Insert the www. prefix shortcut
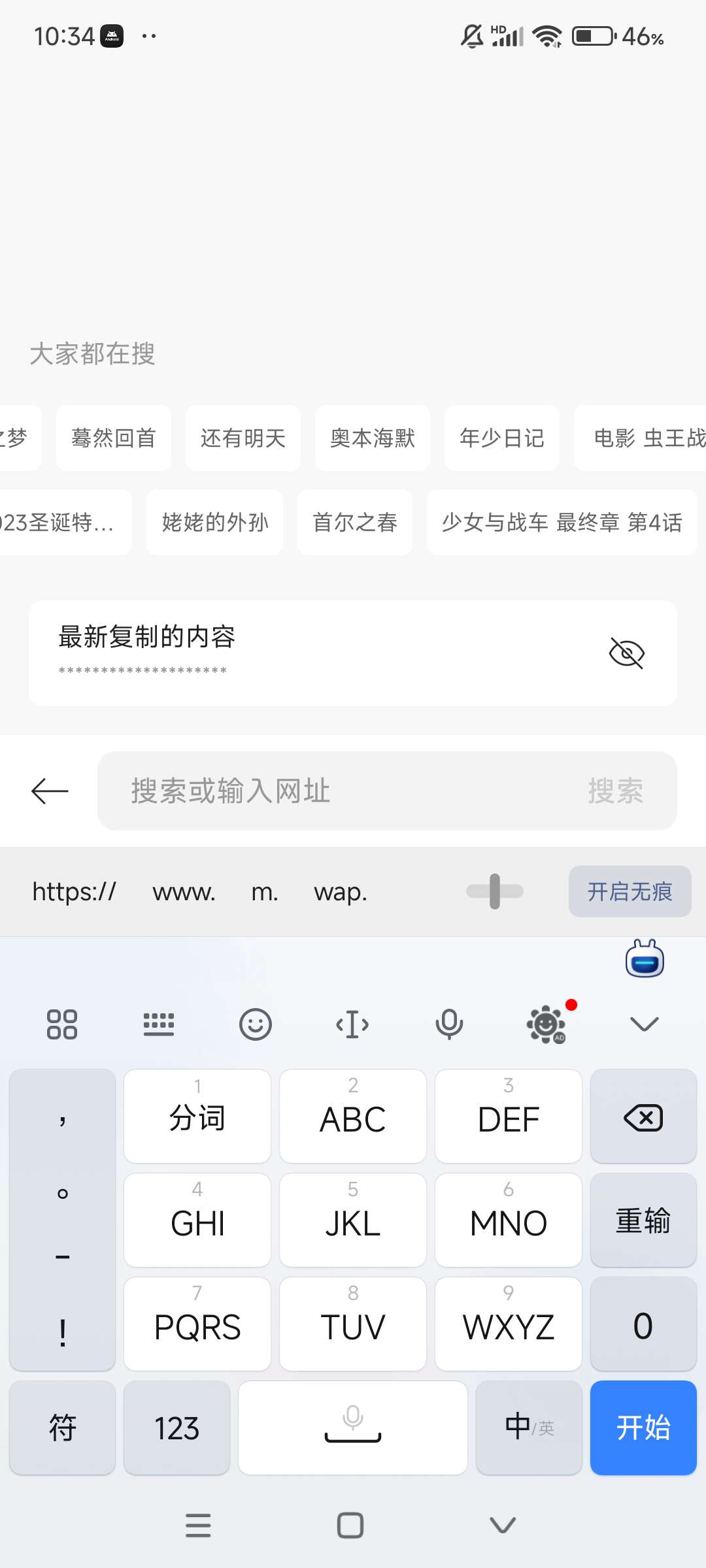 [184, 892]
